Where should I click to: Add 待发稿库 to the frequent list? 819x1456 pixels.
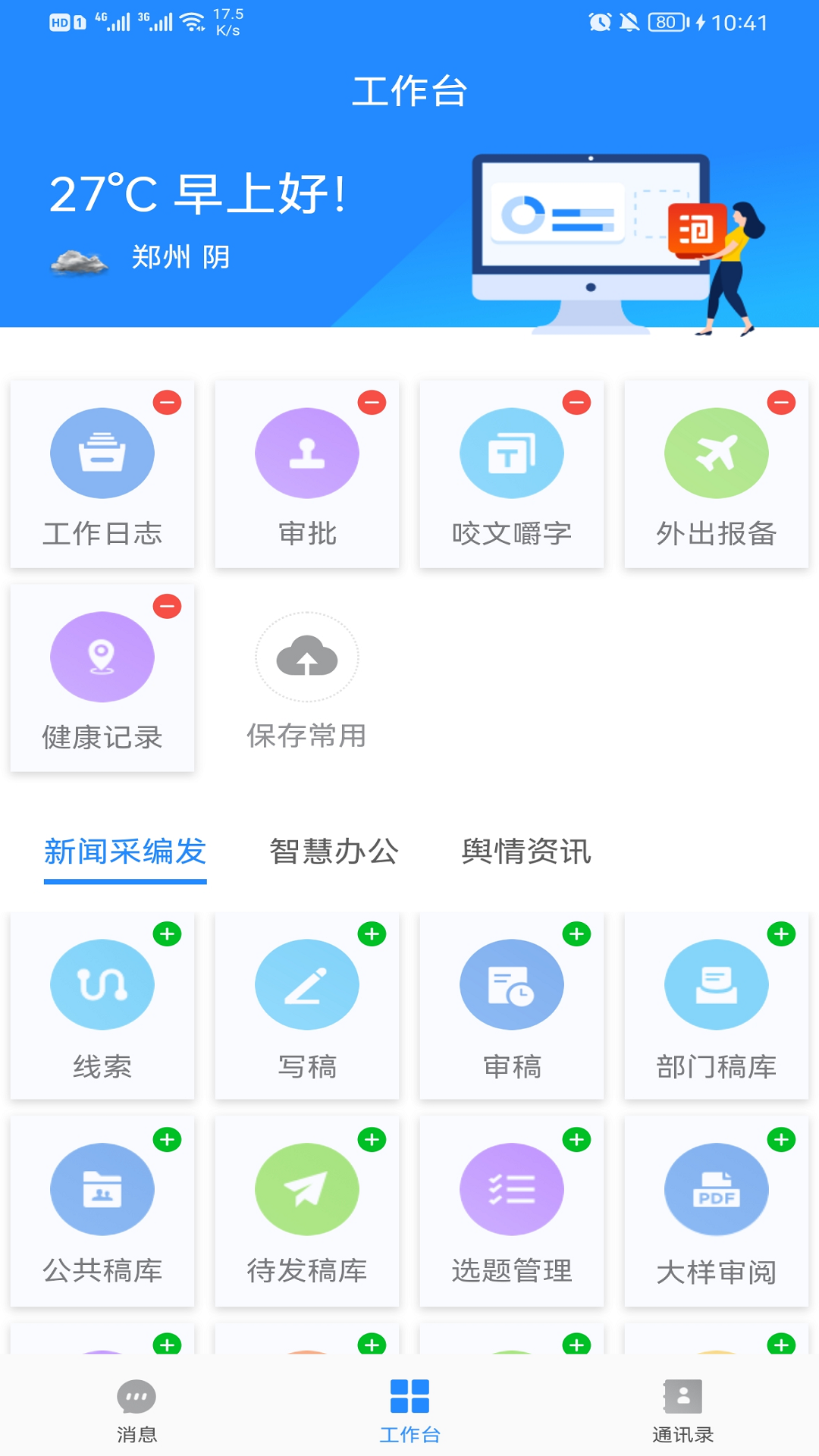point(372,1139)
